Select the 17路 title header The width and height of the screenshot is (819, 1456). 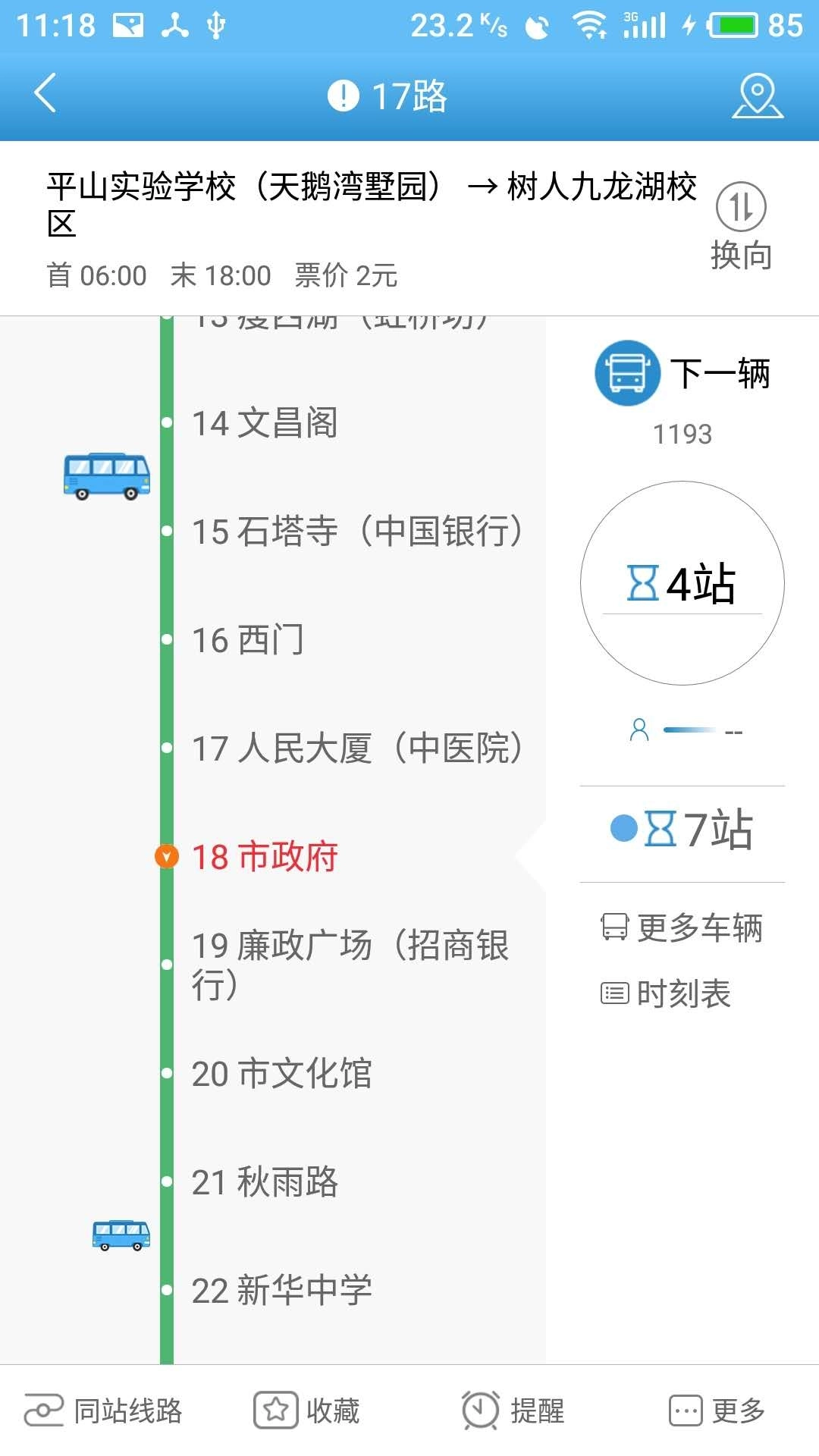(x=410, y=95)
